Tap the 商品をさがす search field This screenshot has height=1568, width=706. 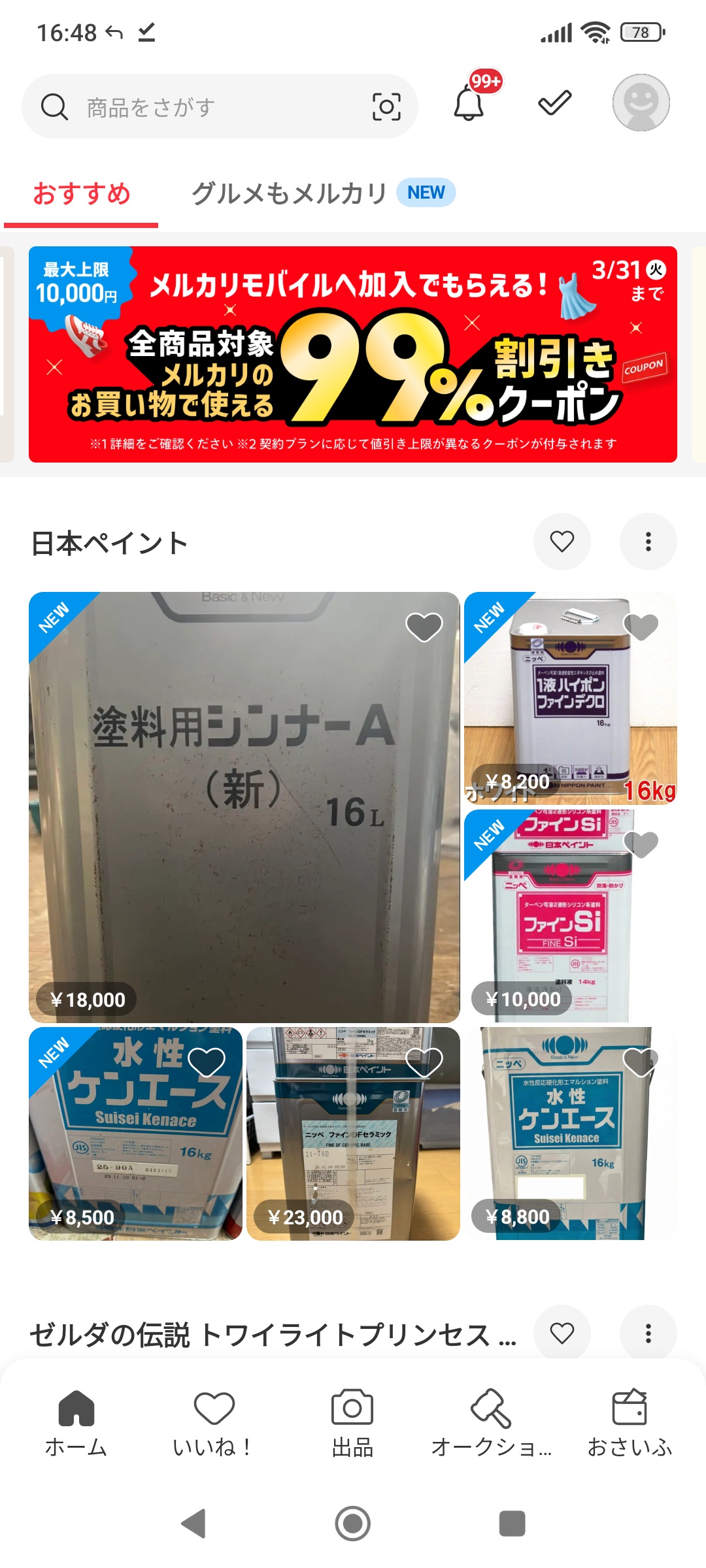point(196,107)
